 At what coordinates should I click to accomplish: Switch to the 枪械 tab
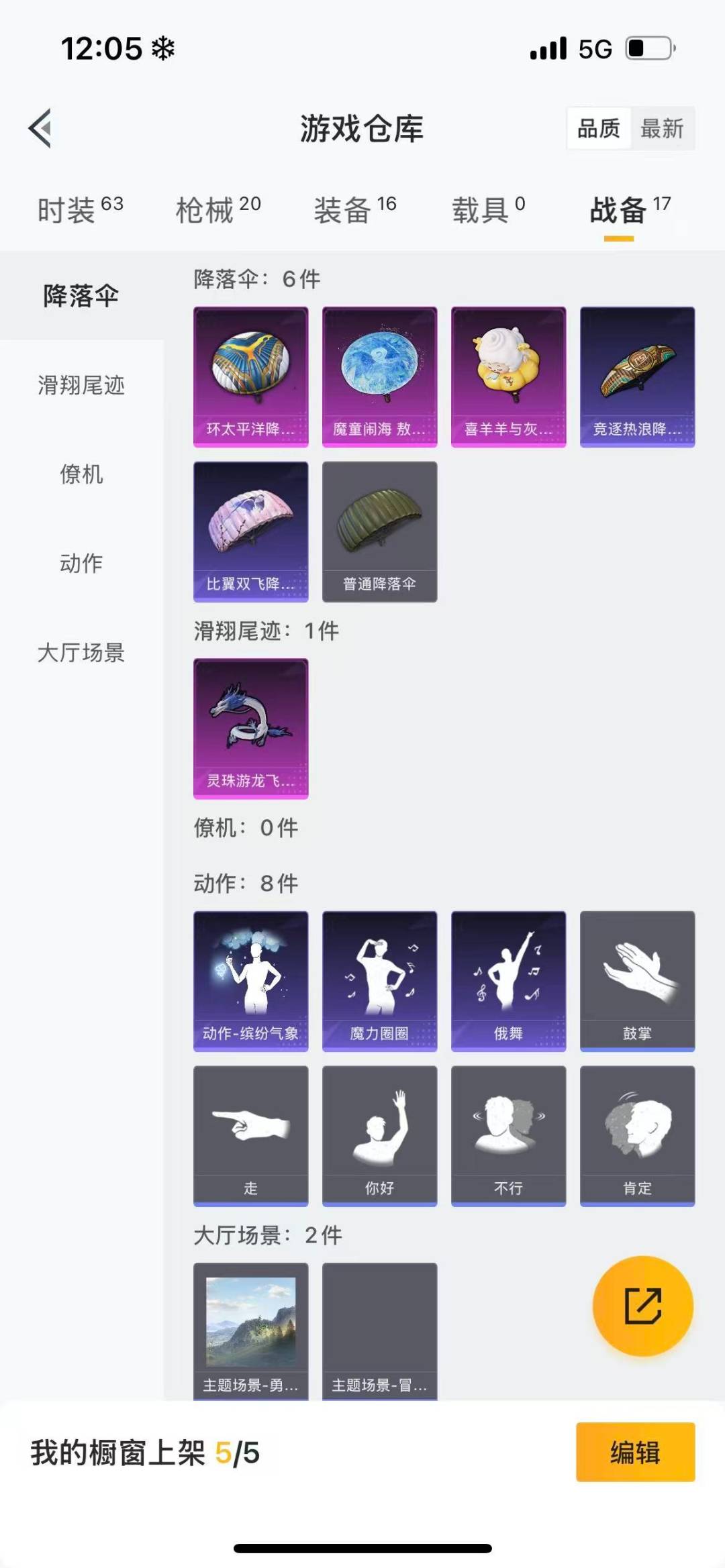tap(217, 211)
